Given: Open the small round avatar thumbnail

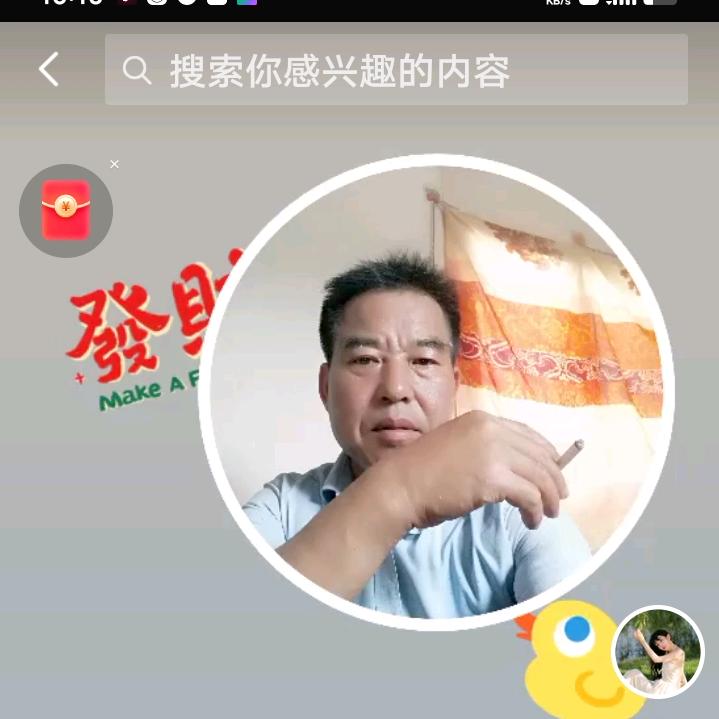Looking at the screenshot, I should click(x=658, y=652).
